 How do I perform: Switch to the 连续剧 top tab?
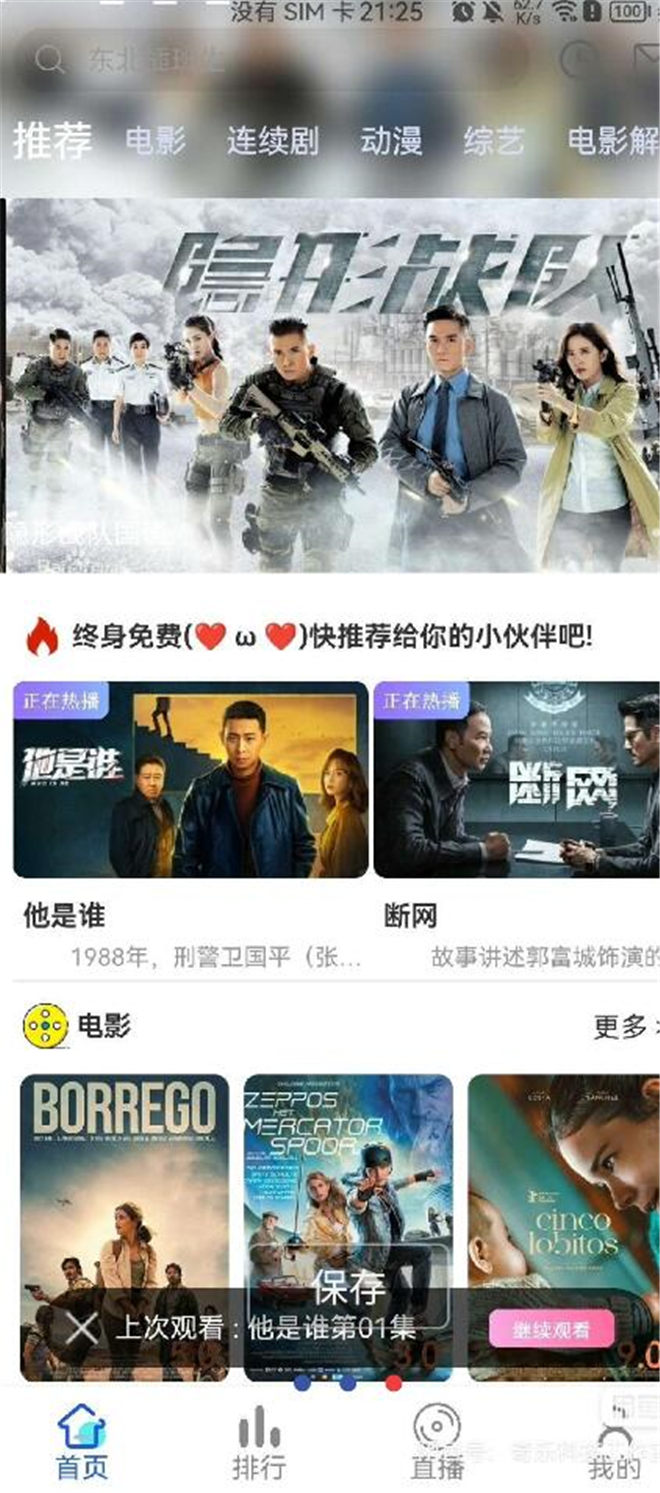coord(272,140)
